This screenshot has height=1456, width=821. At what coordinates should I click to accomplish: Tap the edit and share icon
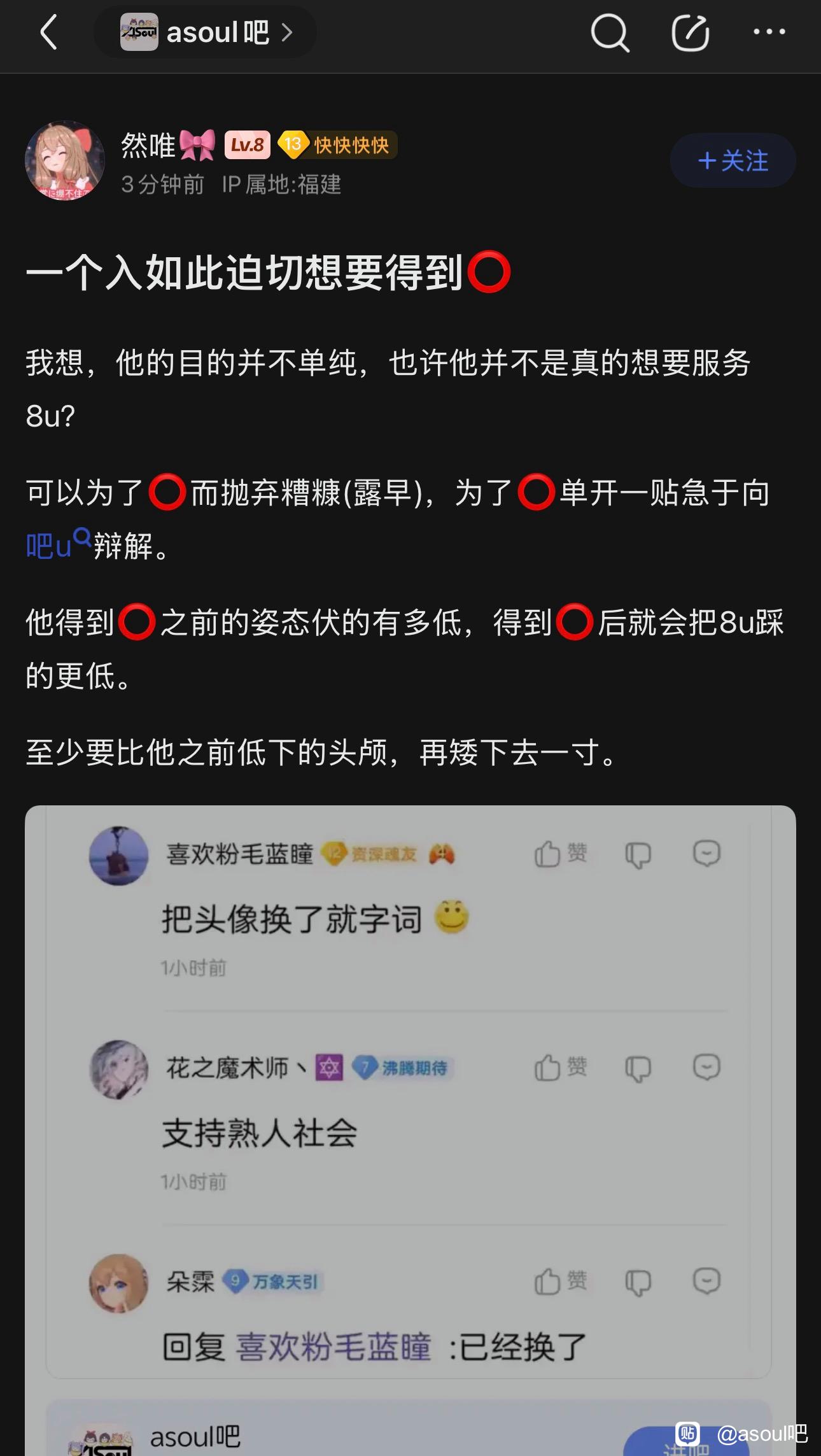(690, 32)
